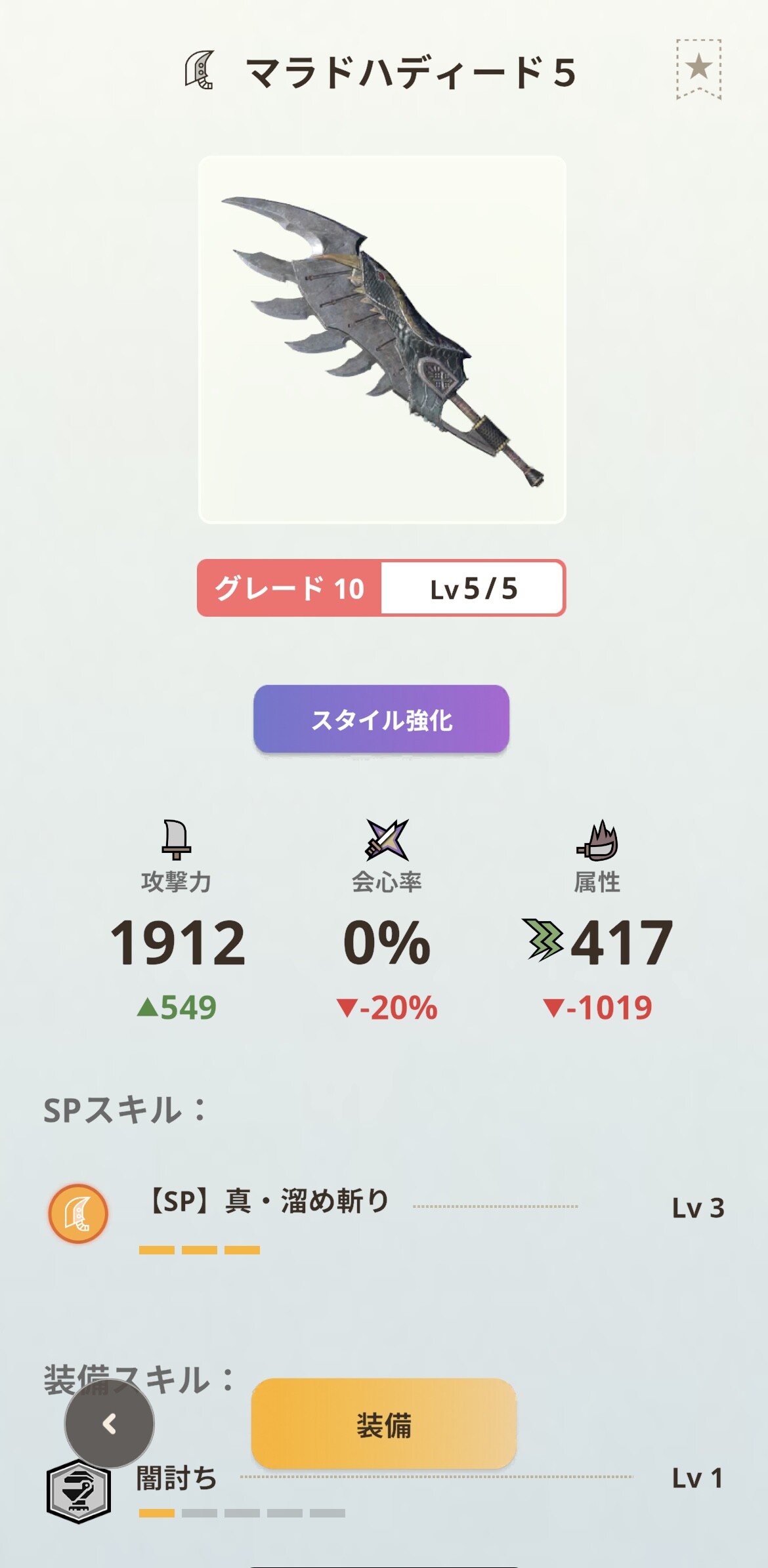Viewport: 768px width, 1568px height.
Task: Go back with the round arrow button
Action: (110, 1423)
